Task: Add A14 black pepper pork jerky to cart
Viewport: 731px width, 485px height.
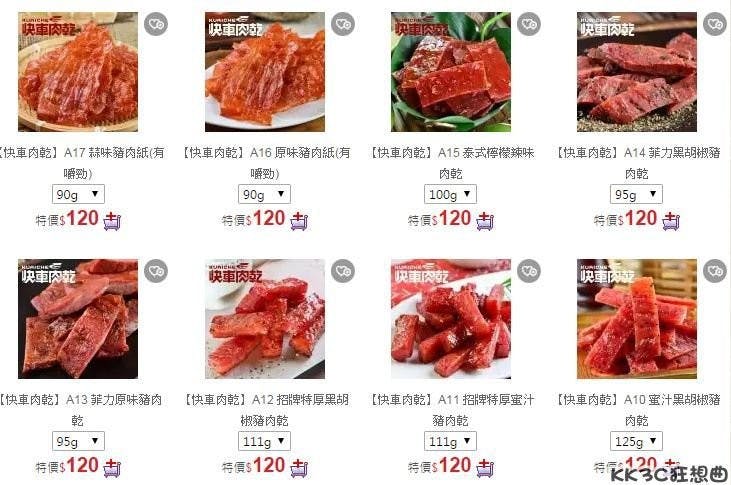Action: pos(671,220)
